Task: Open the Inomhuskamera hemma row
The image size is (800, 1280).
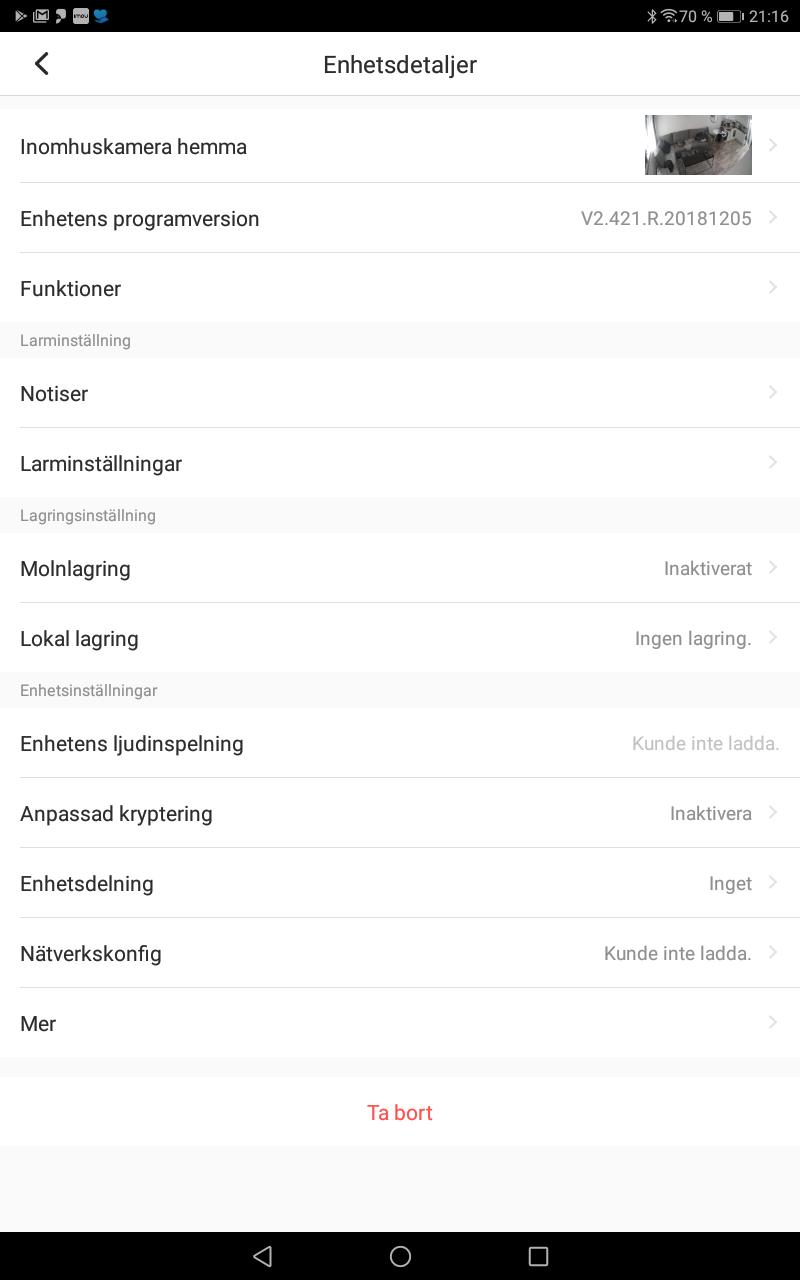Action: [400, 146]
